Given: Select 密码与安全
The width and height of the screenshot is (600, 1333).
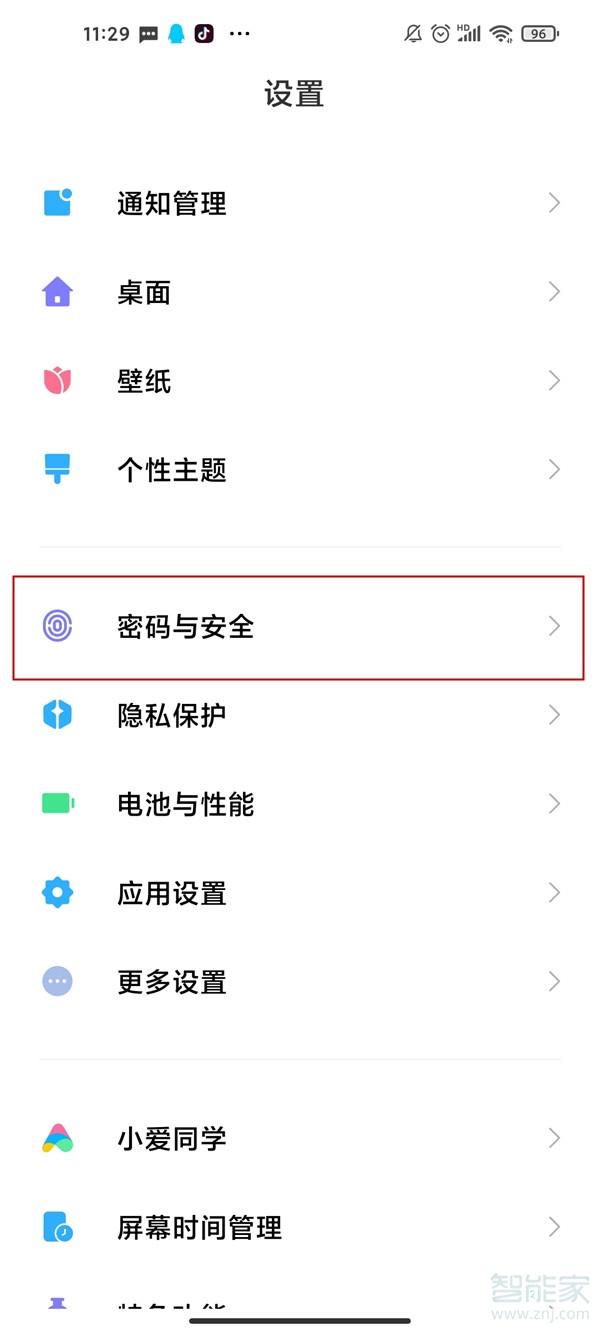Looking at the screenshot, I should pyautogui.click(x=186, y=627).
